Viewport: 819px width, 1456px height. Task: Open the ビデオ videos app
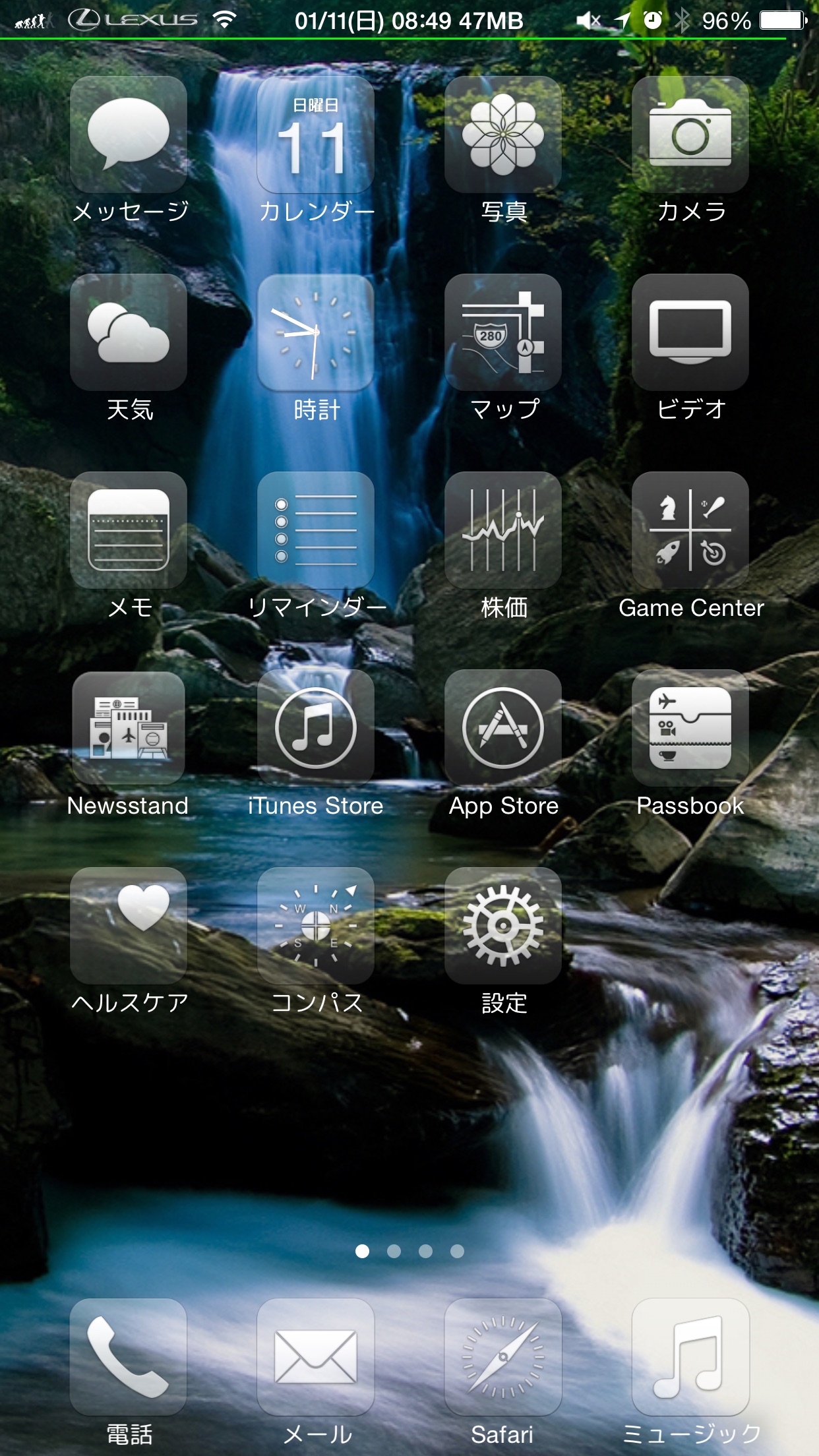pyautogui.click(x=690, y=332)
